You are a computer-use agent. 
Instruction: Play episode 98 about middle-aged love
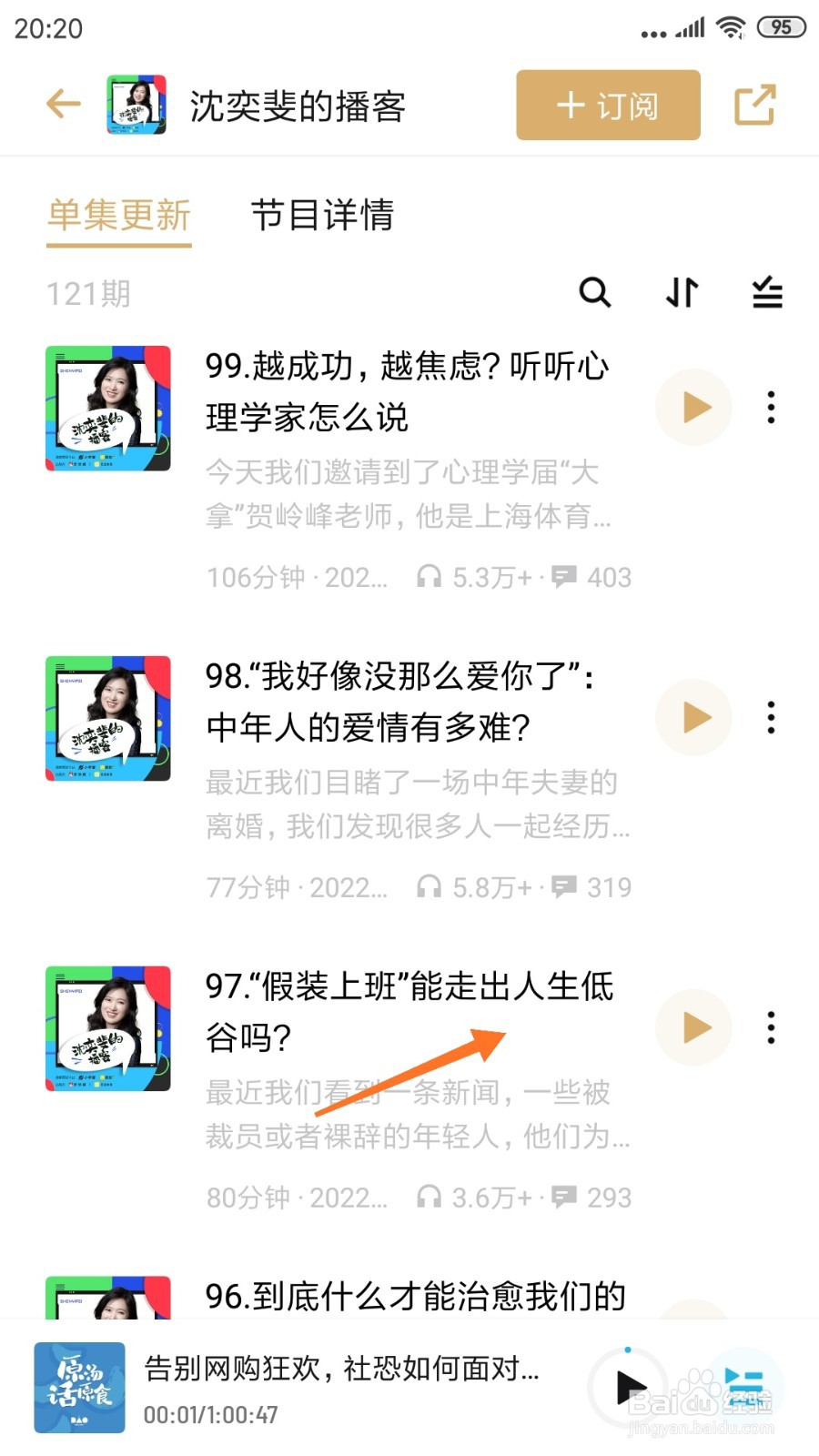693,717
